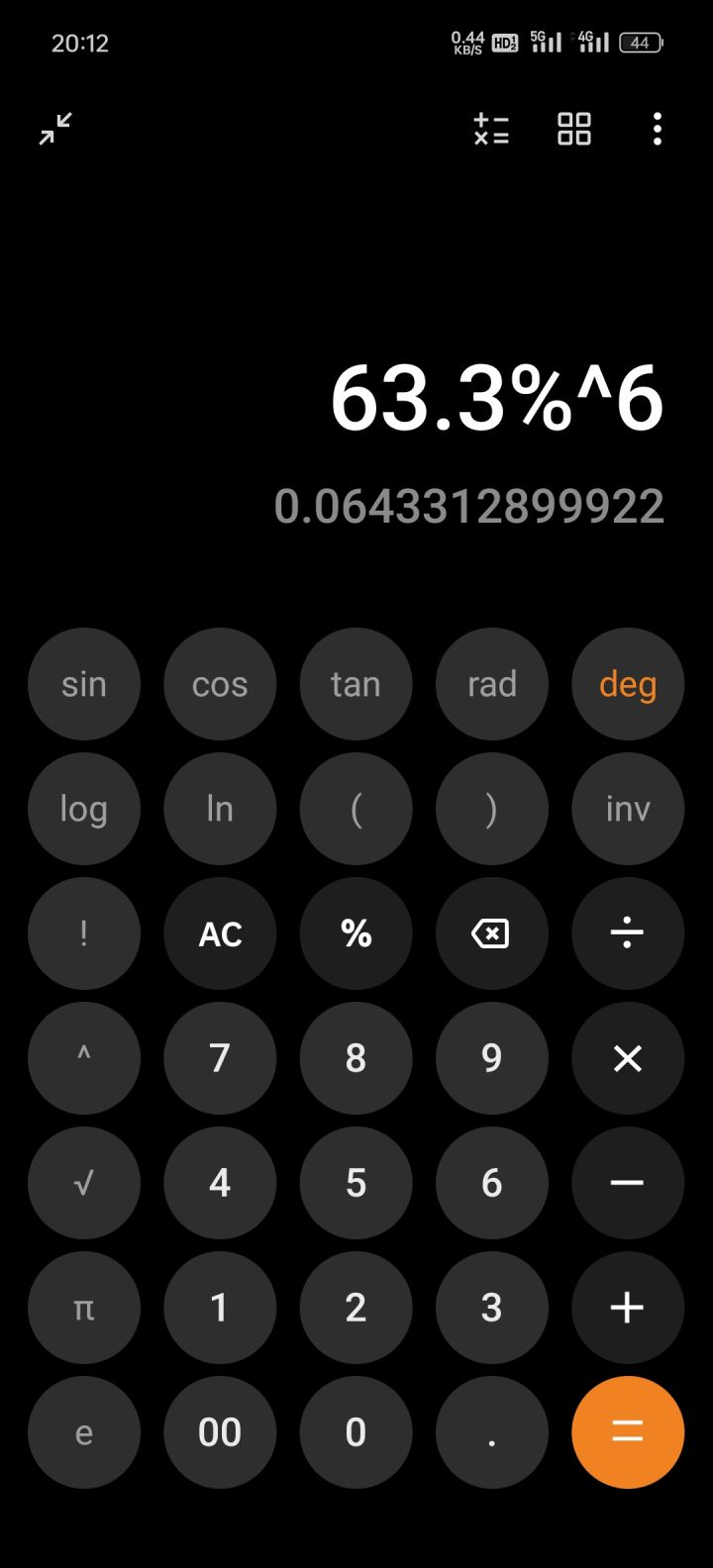Tap the equals button
This screenshot has width=713, height=1568.
point(627,1431)
